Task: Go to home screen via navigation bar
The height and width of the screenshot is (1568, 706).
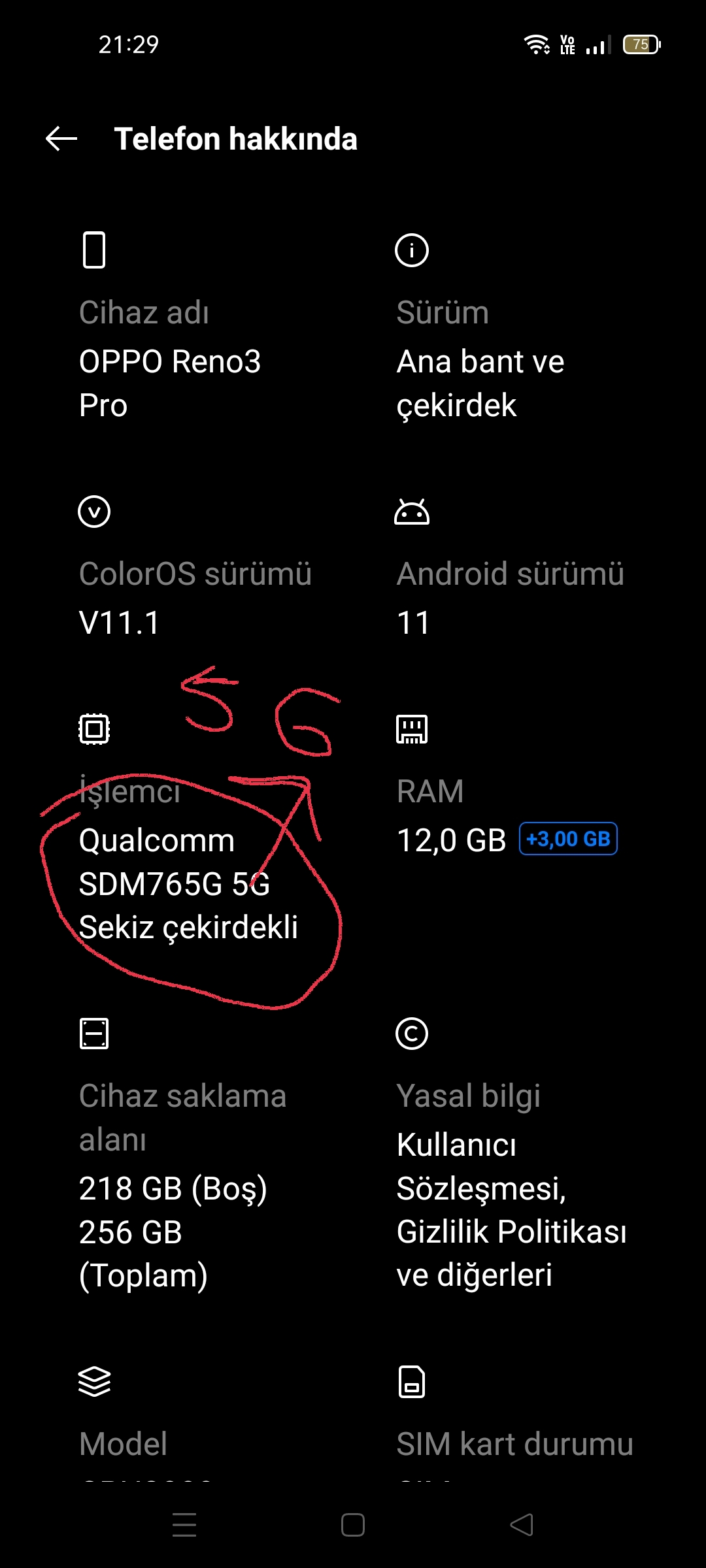Action: click(x=353, y=1525)
